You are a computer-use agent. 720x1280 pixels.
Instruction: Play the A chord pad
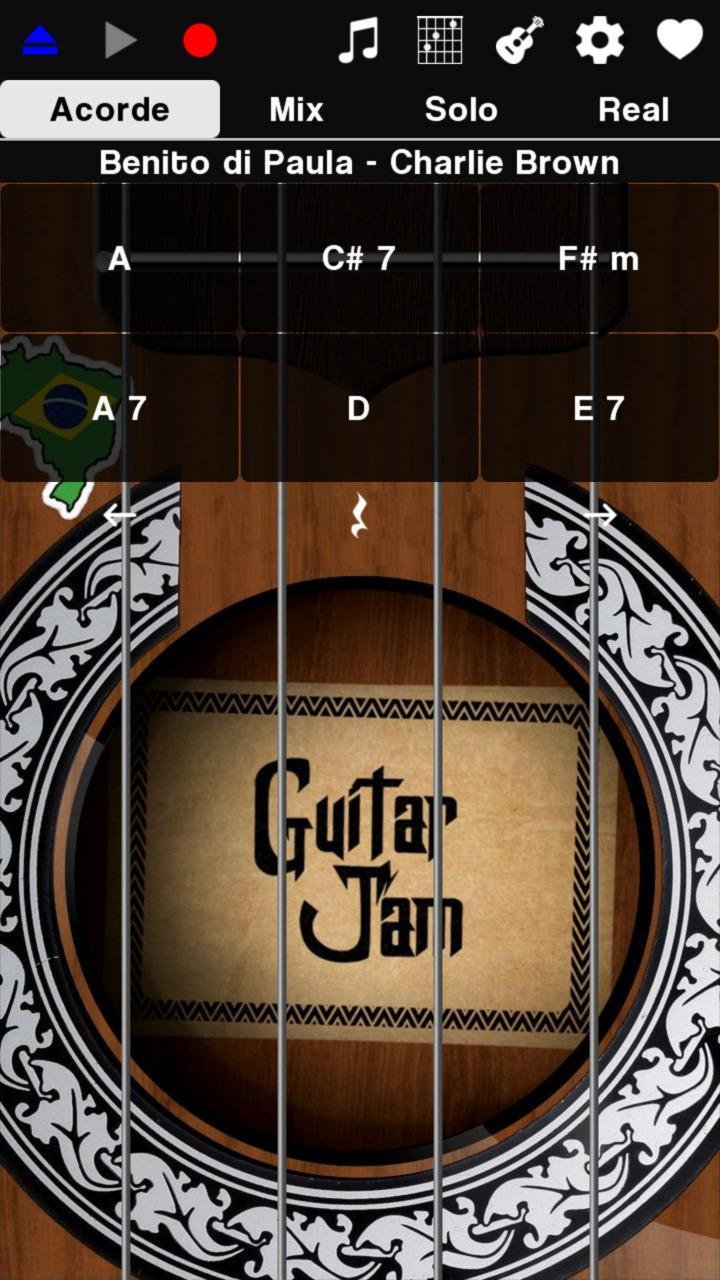pos(120,259)
